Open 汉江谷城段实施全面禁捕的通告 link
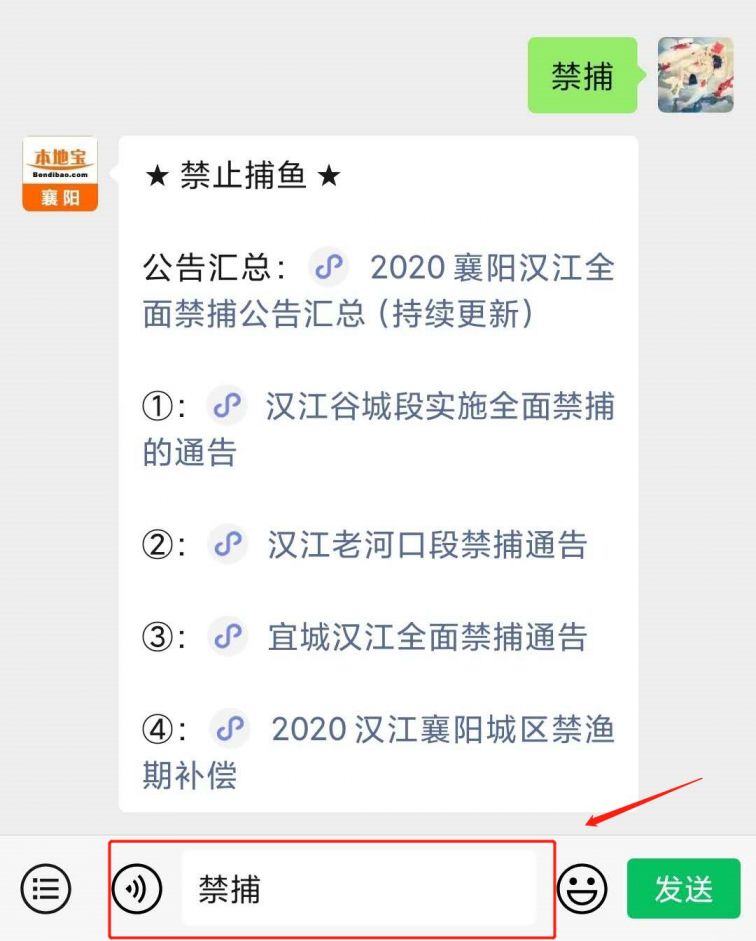The height and width of the screenshot is (941, 756). coord(438,407)
